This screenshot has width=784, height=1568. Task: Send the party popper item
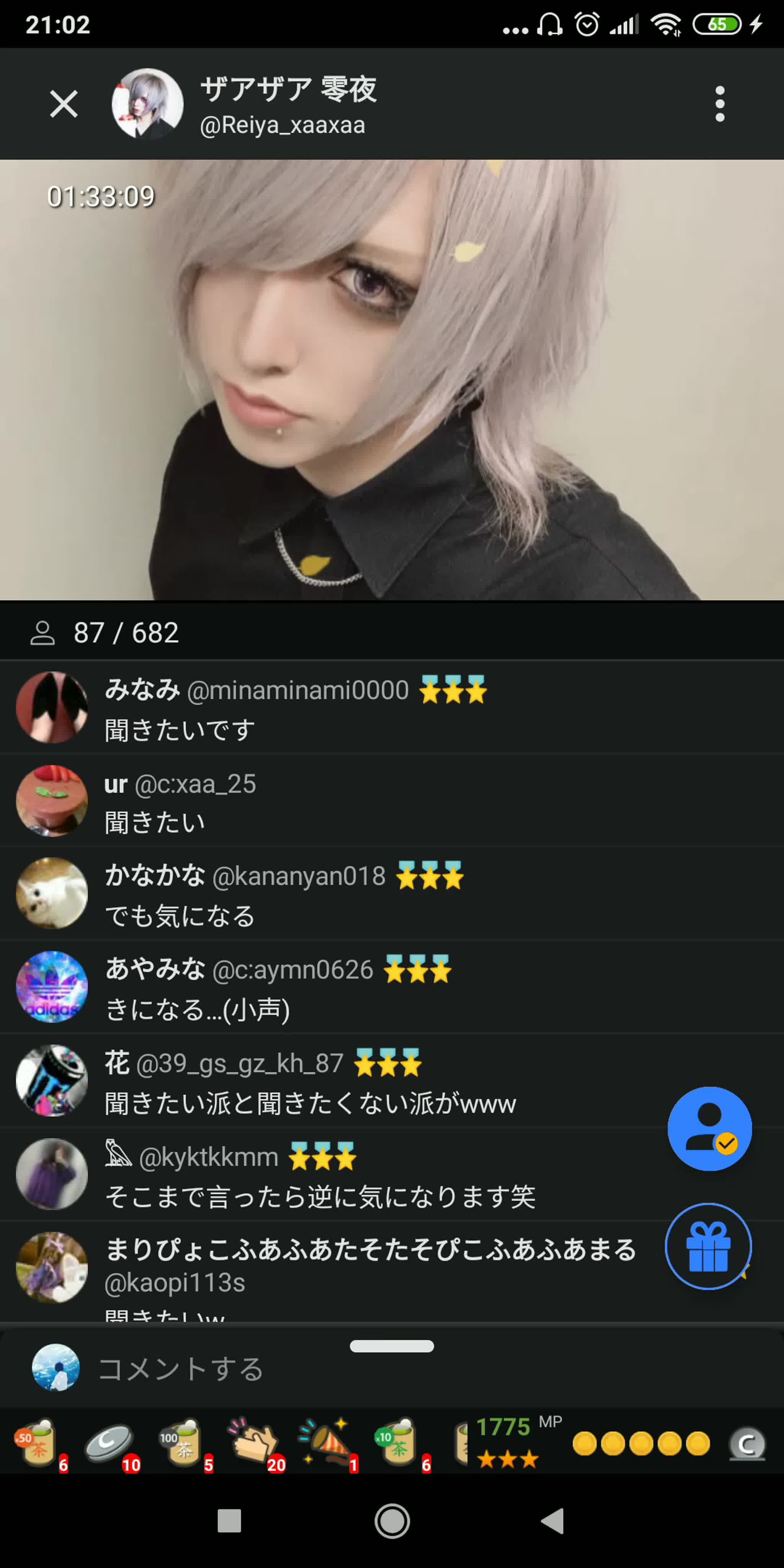pyautogui.click(x=327, y=1444)
